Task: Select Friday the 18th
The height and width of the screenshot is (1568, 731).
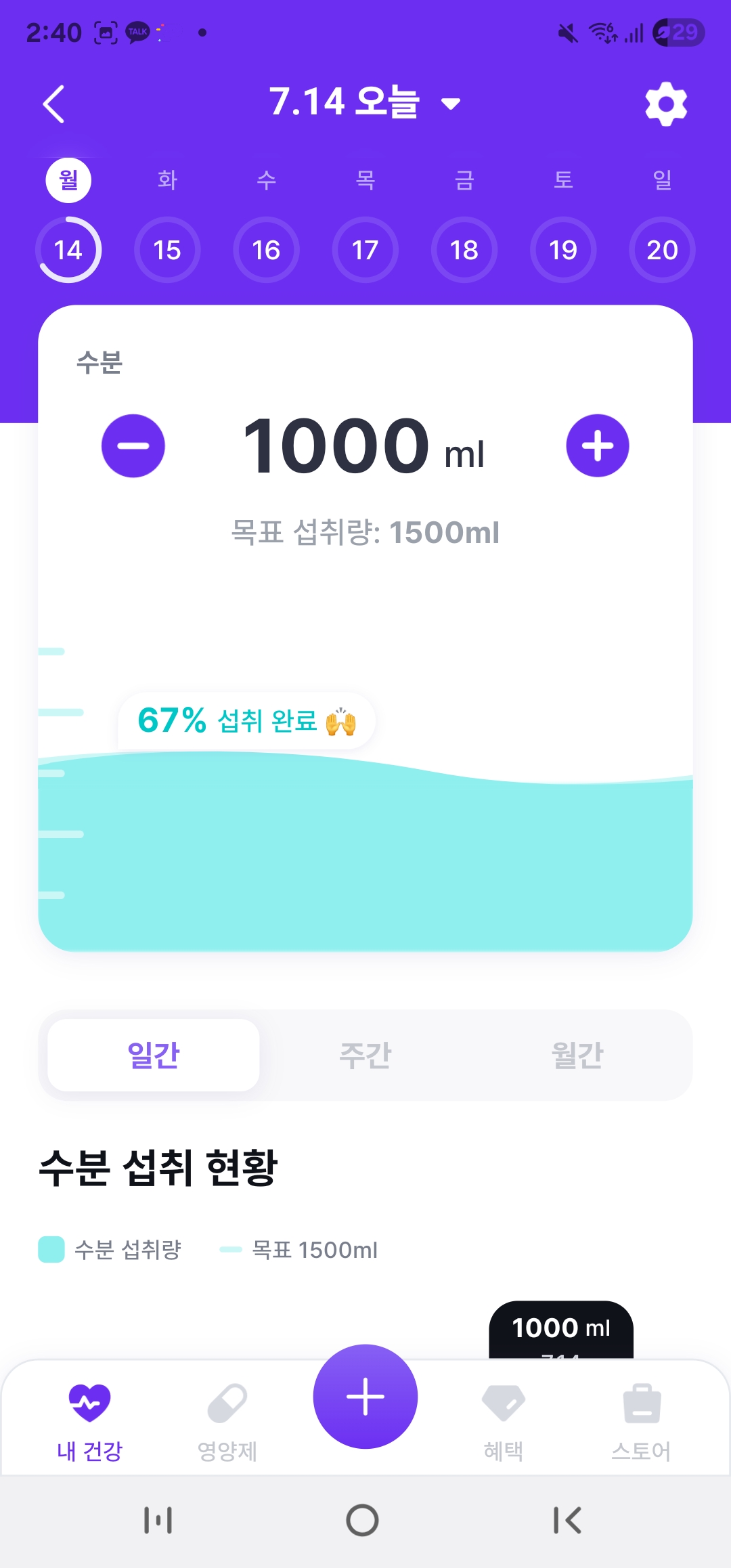Action: point(464,250)
